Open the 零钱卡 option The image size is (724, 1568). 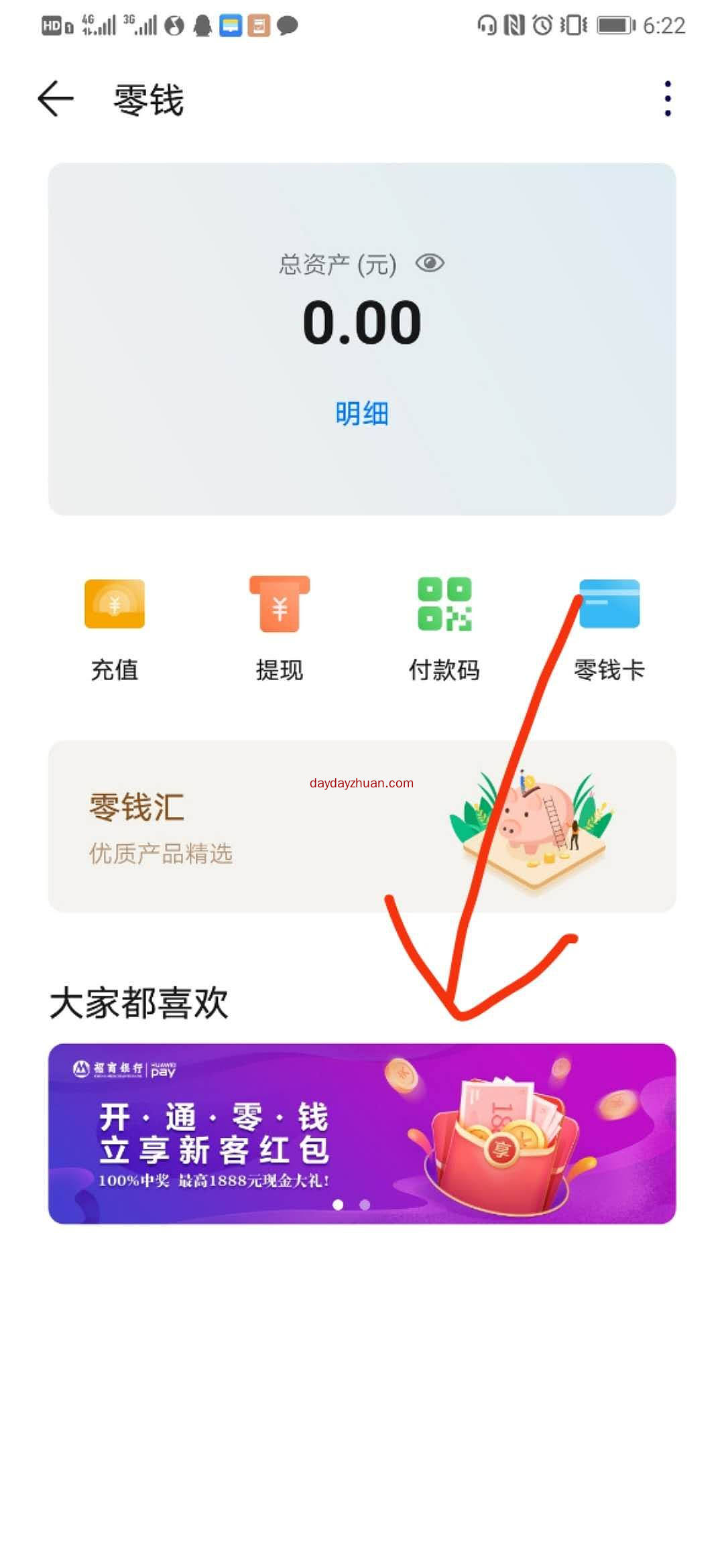click(609, 628)
